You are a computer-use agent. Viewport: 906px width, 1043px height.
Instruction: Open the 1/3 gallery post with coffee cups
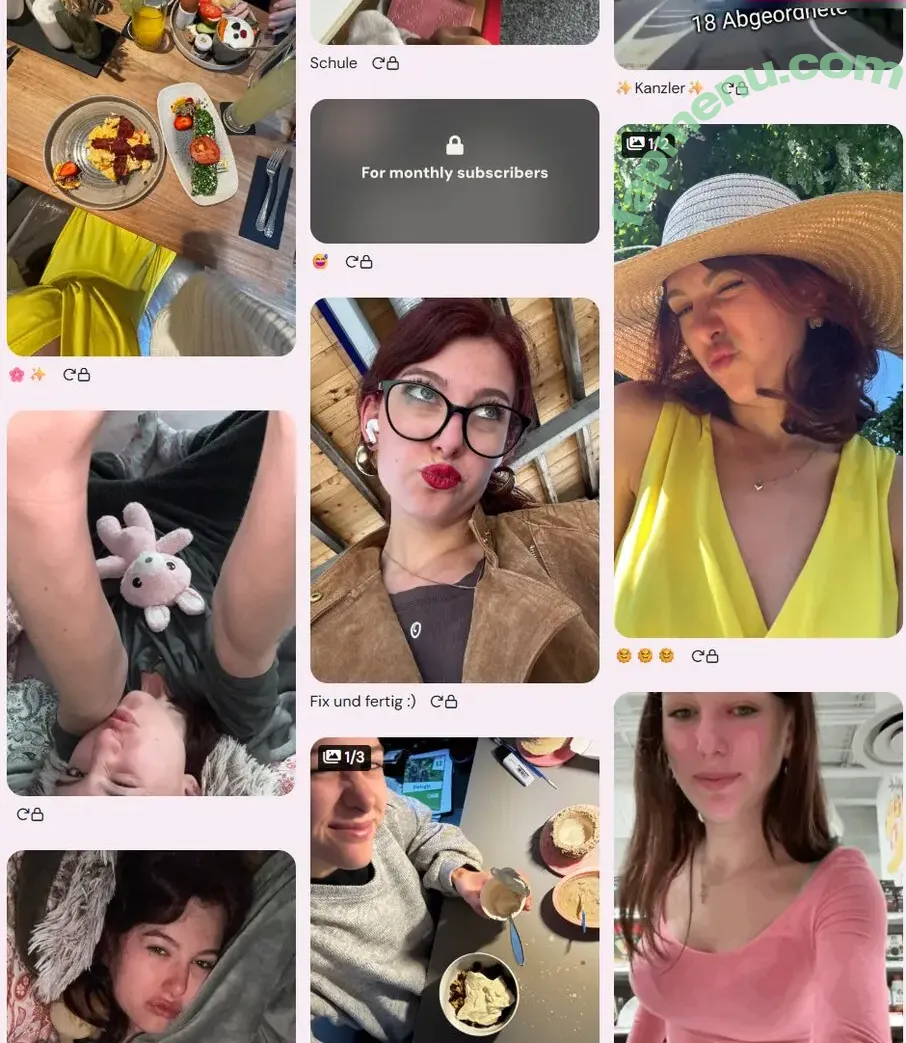454,890
